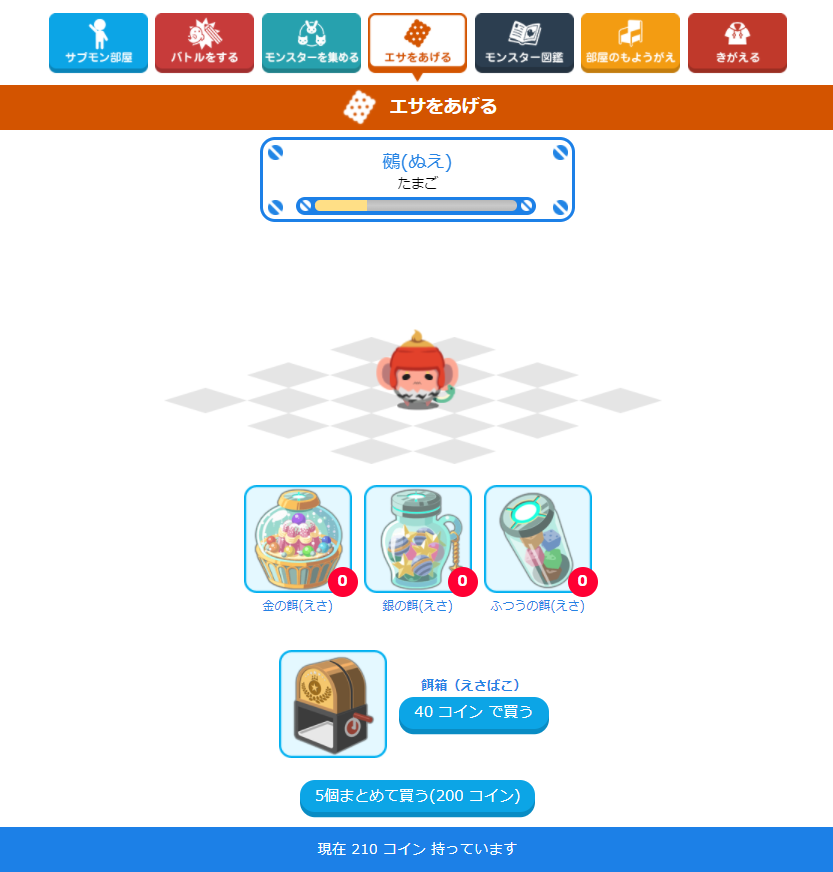833x872 pixels.
Task: Open the バトルをする tab
Action: click(204, 42)
